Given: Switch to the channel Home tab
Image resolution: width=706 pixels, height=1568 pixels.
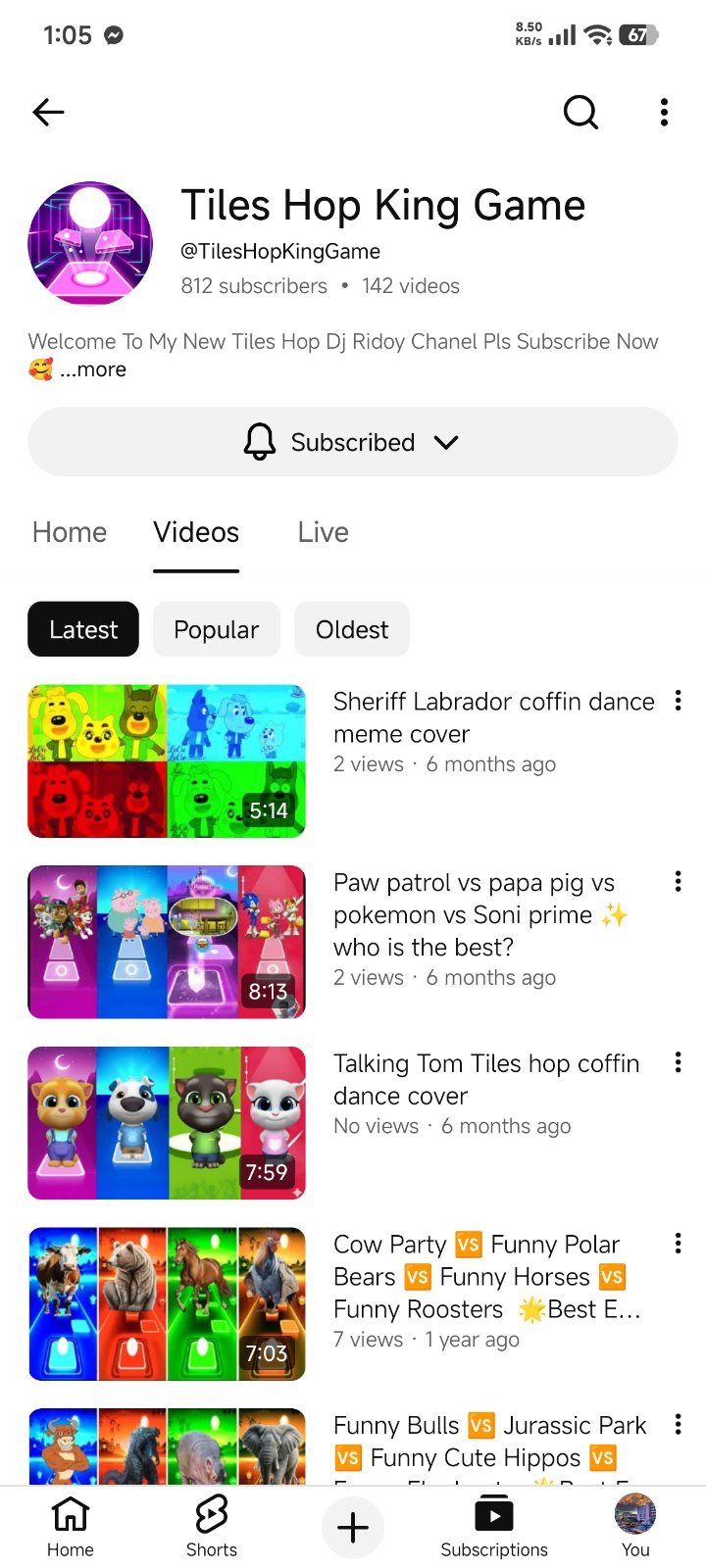Looking at the screenshot, I should (70, 532).
